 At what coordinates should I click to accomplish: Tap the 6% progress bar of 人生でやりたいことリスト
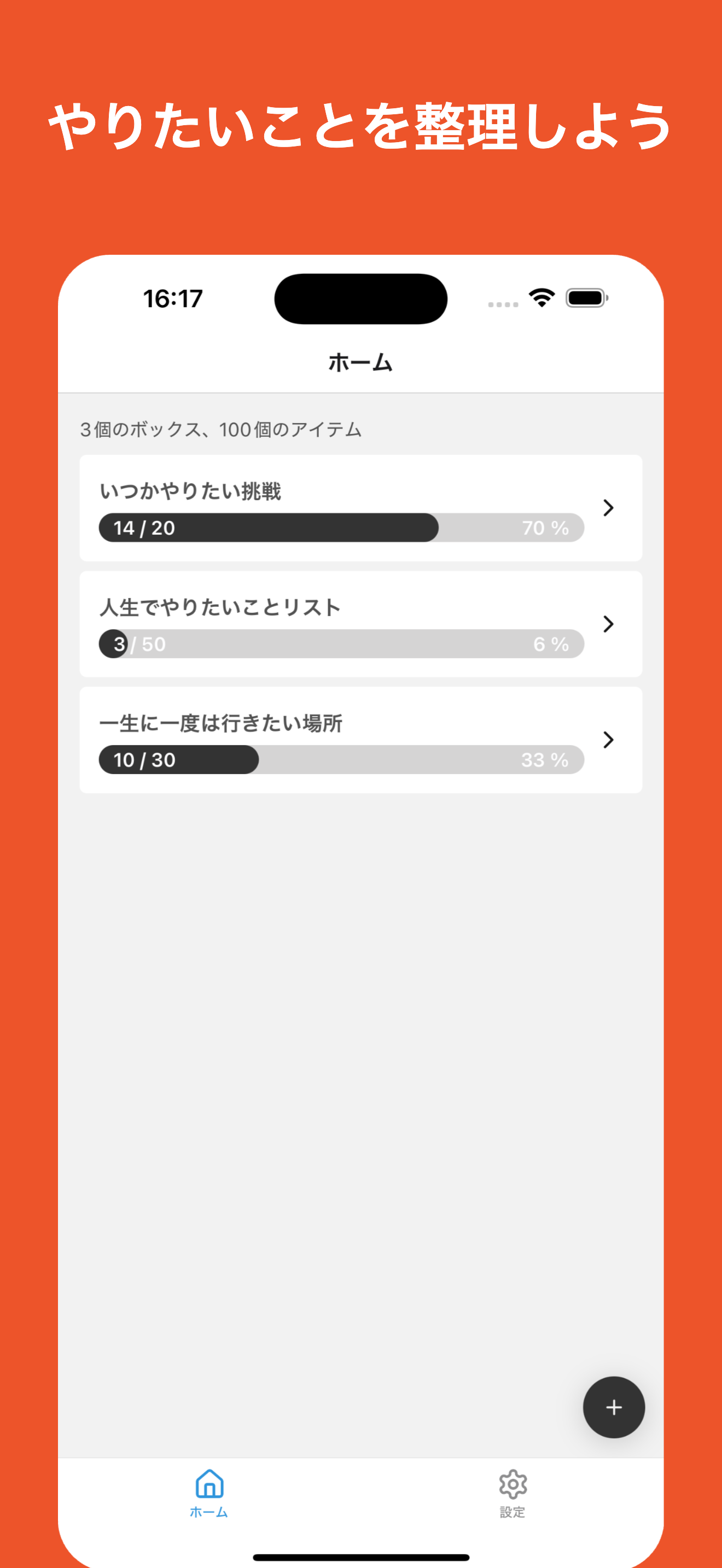(x=341, y=643)
